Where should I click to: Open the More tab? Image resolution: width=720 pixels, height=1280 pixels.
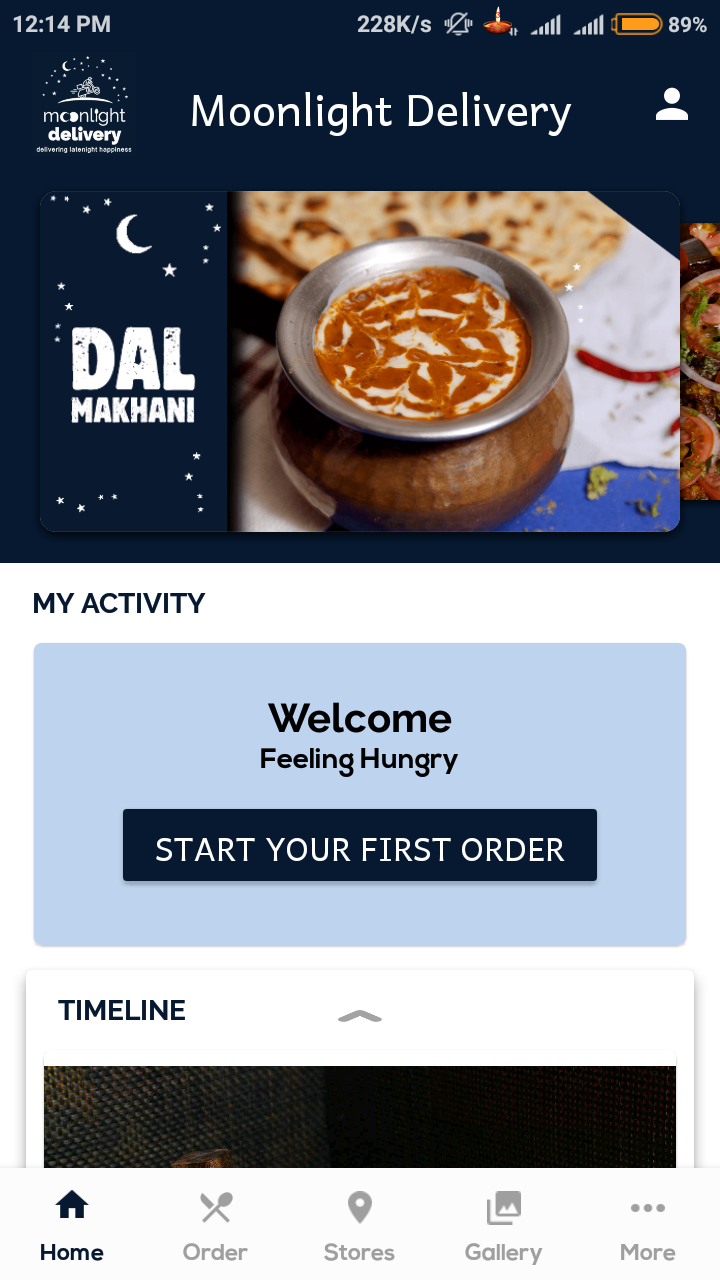click(647, 1225)
